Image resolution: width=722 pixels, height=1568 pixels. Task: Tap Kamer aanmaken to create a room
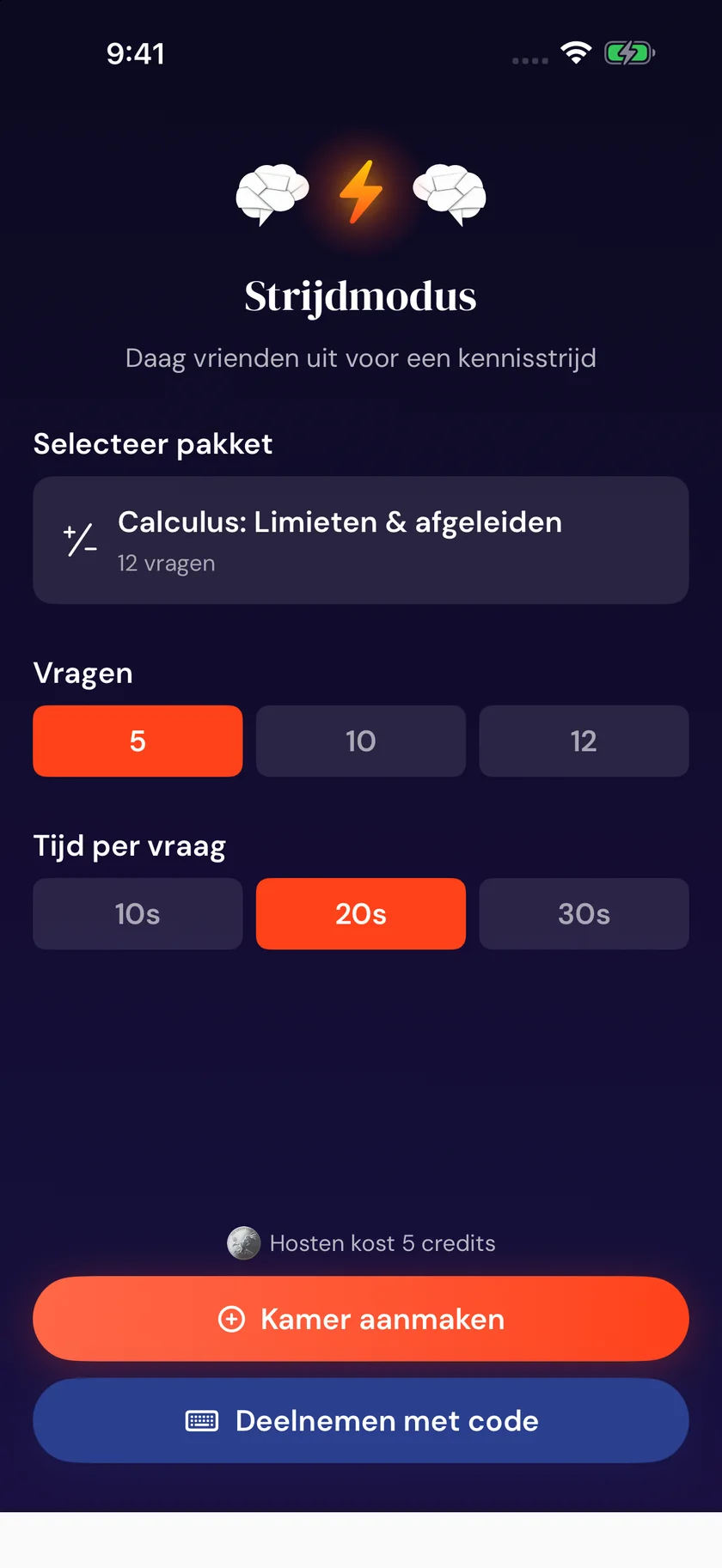361,1319
